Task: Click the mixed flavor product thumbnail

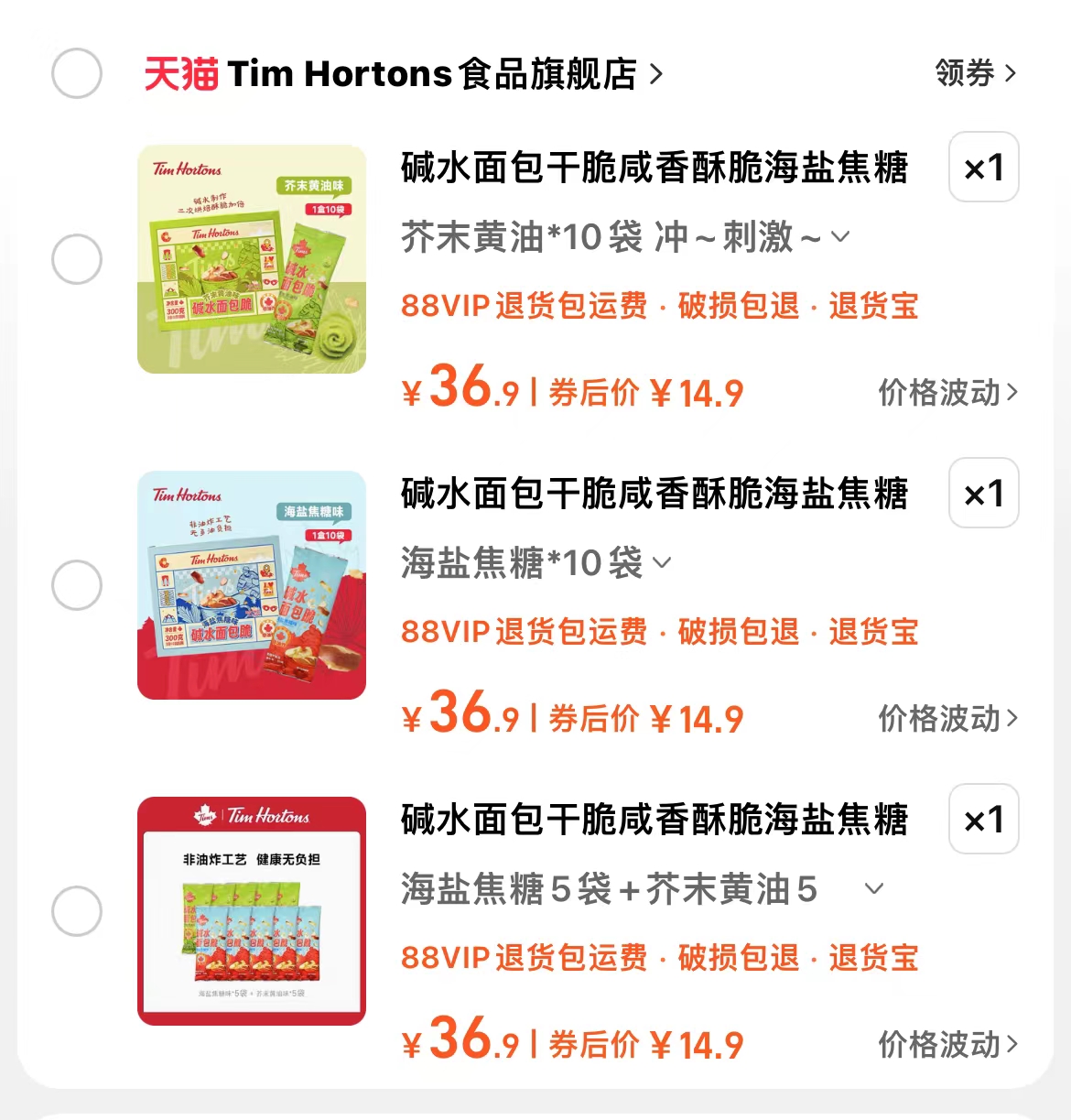Action: click(x=254, y=911)
